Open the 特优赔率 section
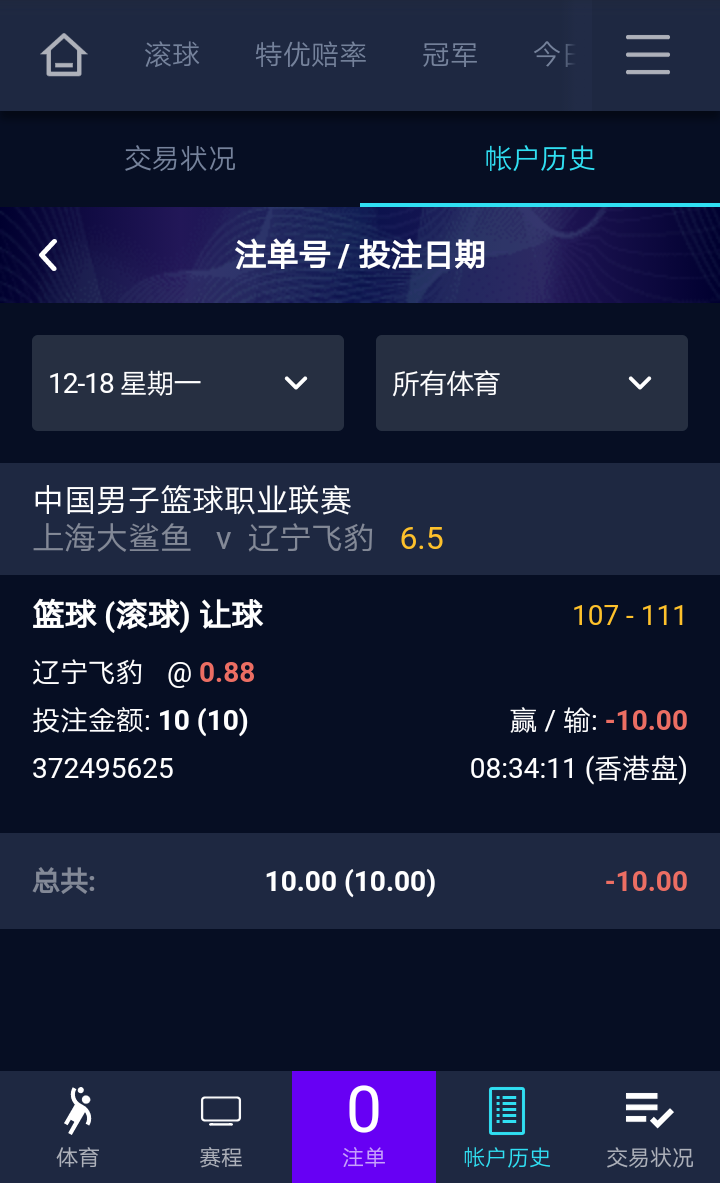Image resolution: width=720 pixels, height=1183 pixels. pyautogui.click(x=311, y=55)
